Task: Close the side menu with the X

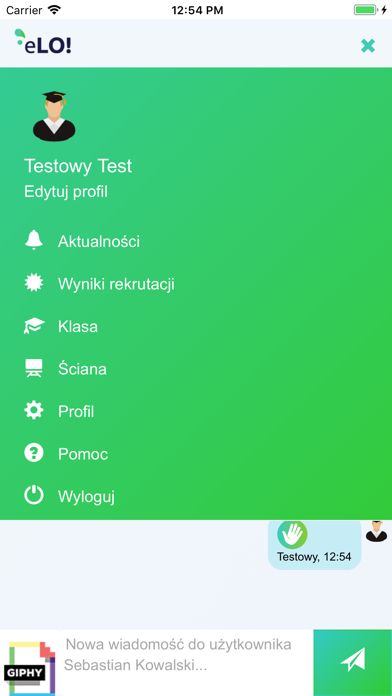Action: (x=368, y=46)
